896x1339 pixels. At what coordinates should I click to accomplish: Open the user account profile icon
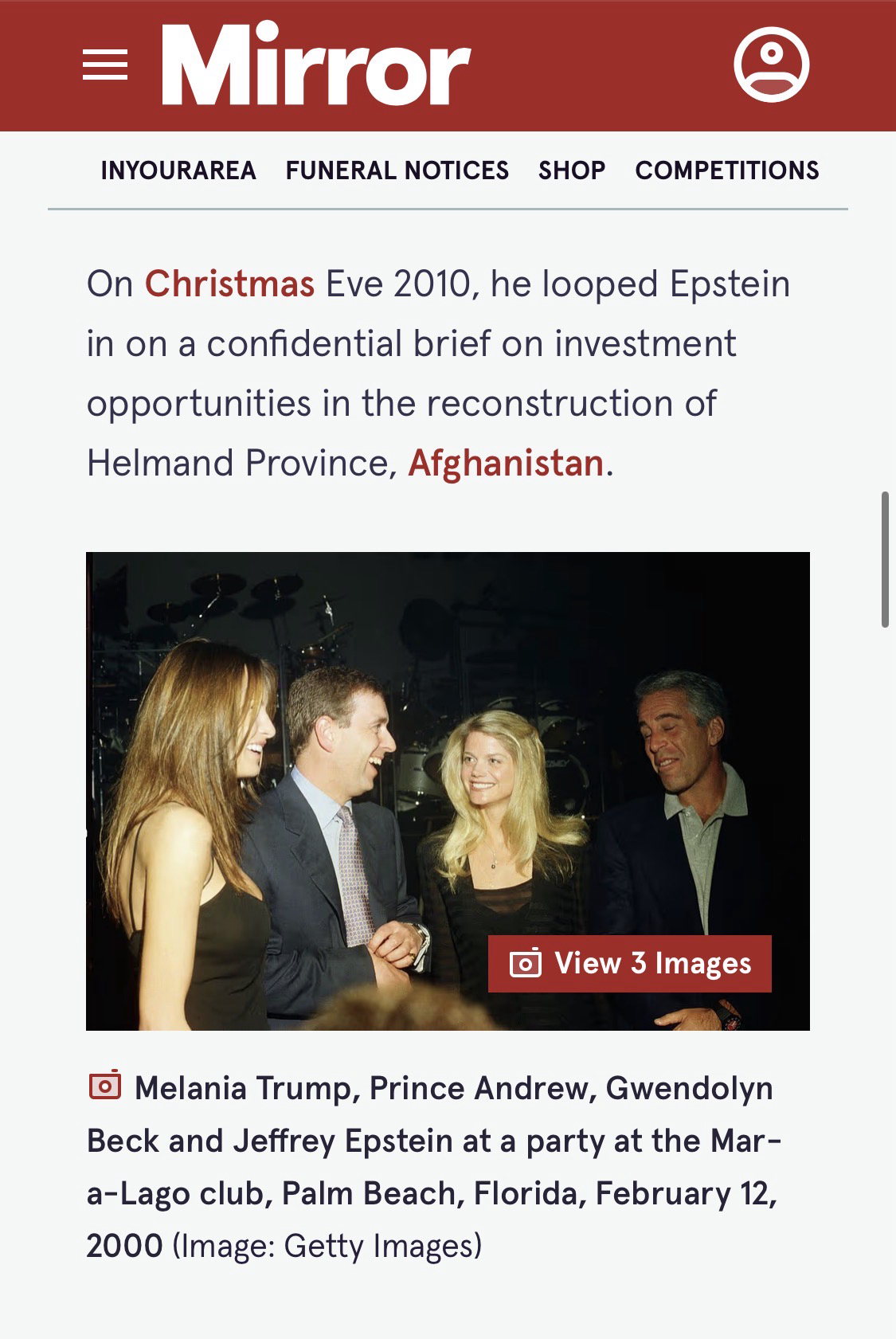pos(770,65)
